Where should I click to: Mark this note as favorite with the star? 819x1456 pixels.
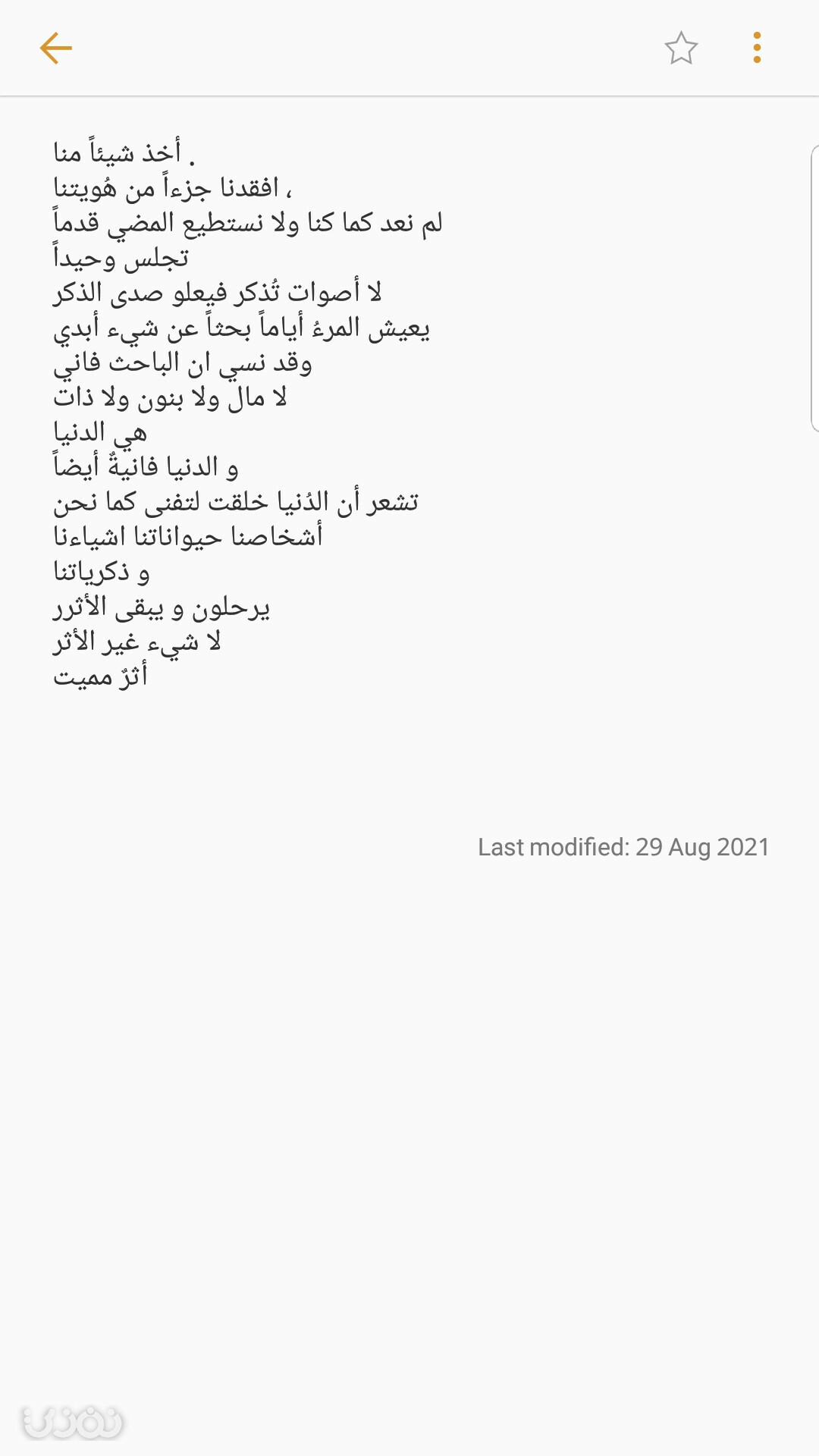tap(681, 48)
